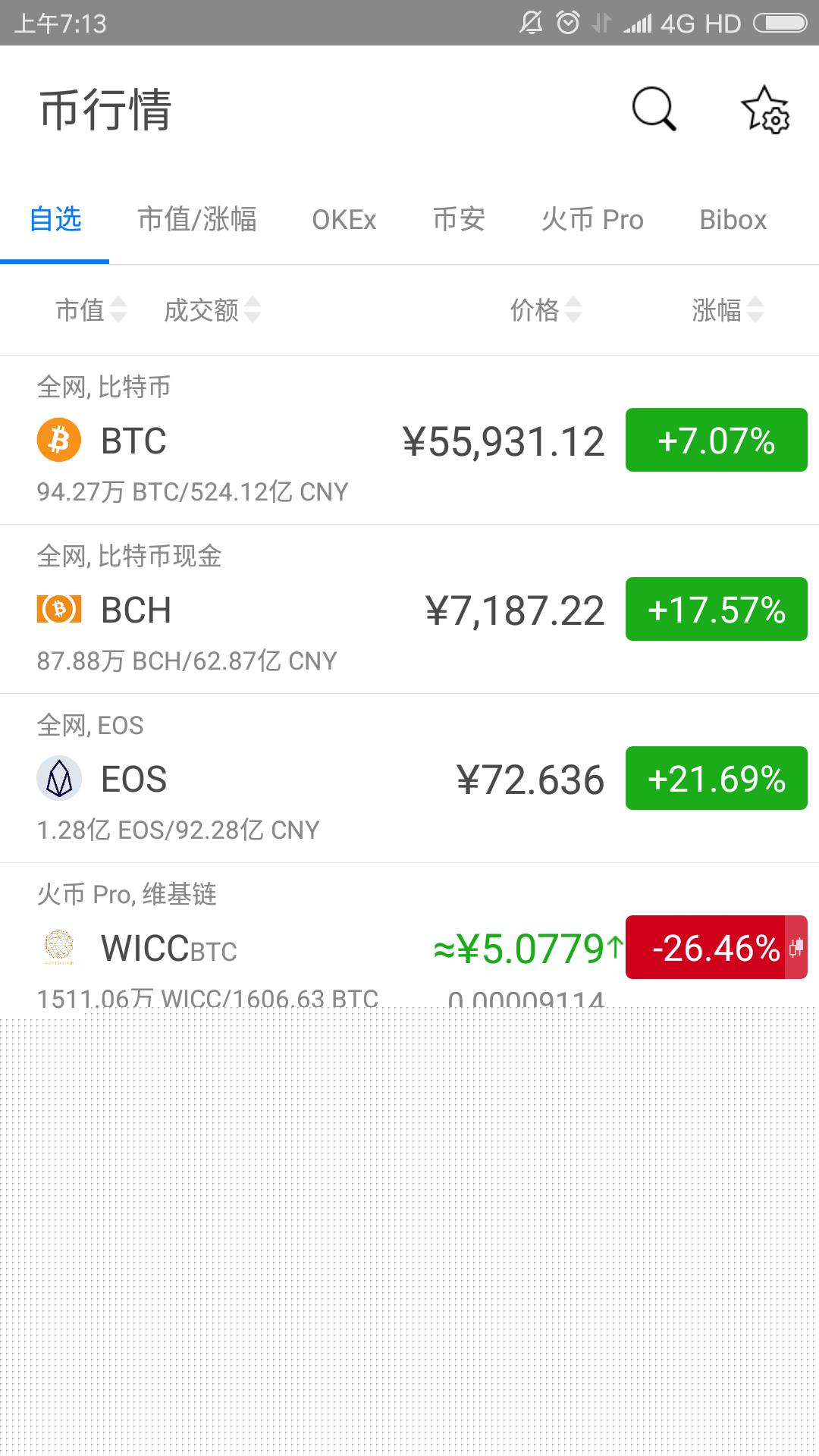Open the BTC 比特币 market row
The height and width of the screenshot is (1456, 819).
coord(227,441)
